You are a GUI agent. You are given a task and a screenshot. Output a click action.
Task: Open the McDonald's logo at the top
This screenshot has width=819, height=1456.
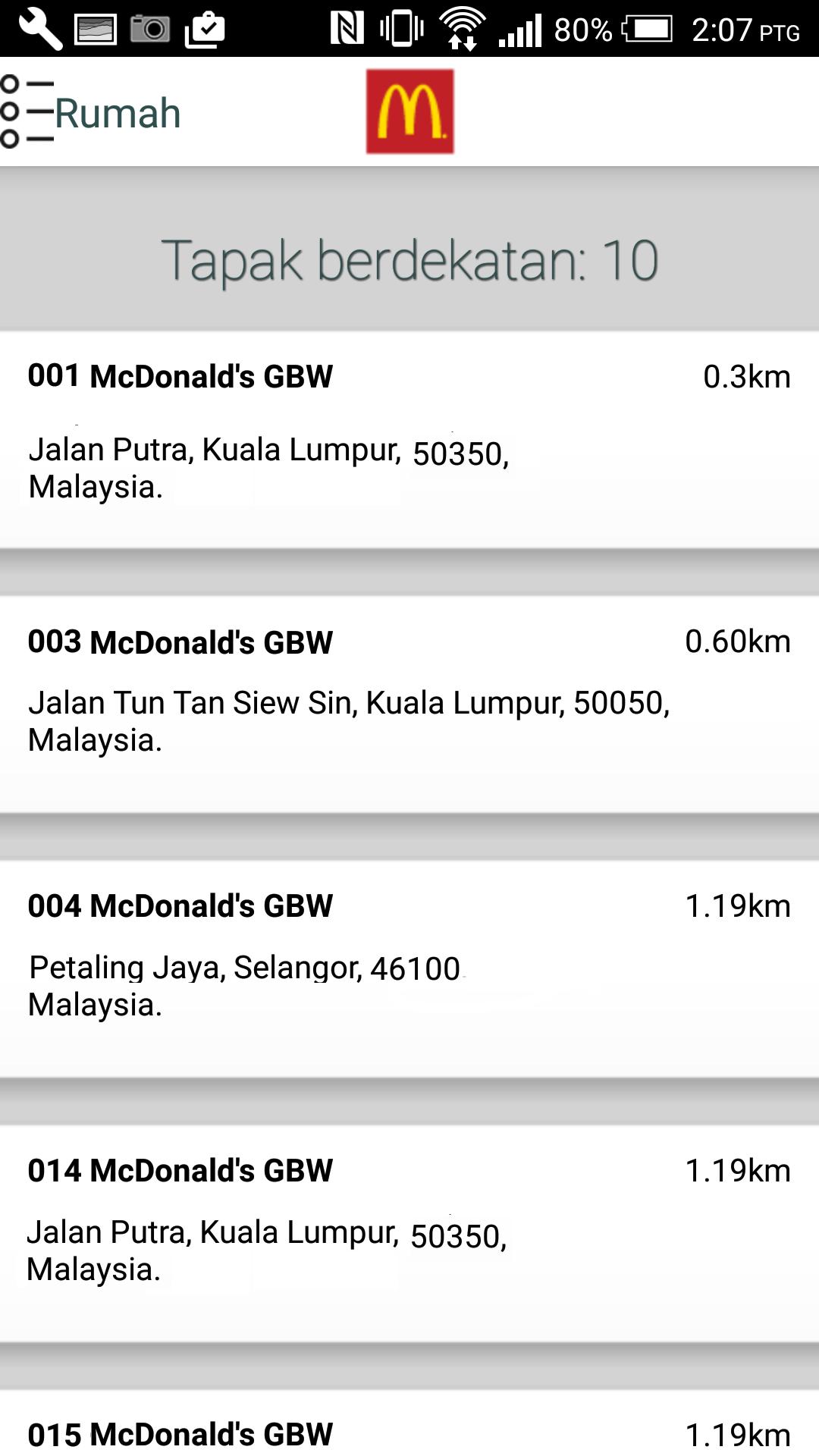409,111
